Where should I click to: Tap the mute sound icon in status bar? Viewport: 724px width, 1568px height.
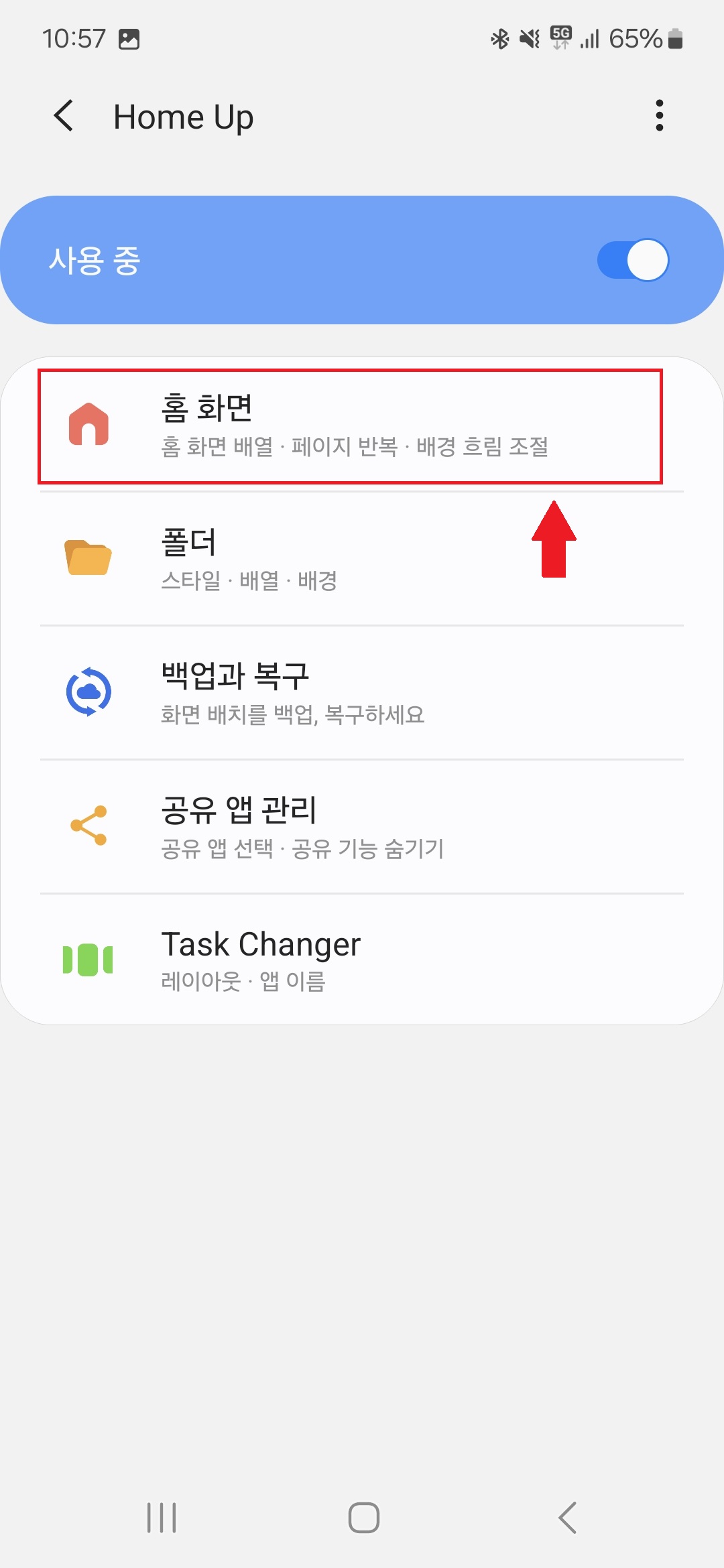(x=529, y=40)
